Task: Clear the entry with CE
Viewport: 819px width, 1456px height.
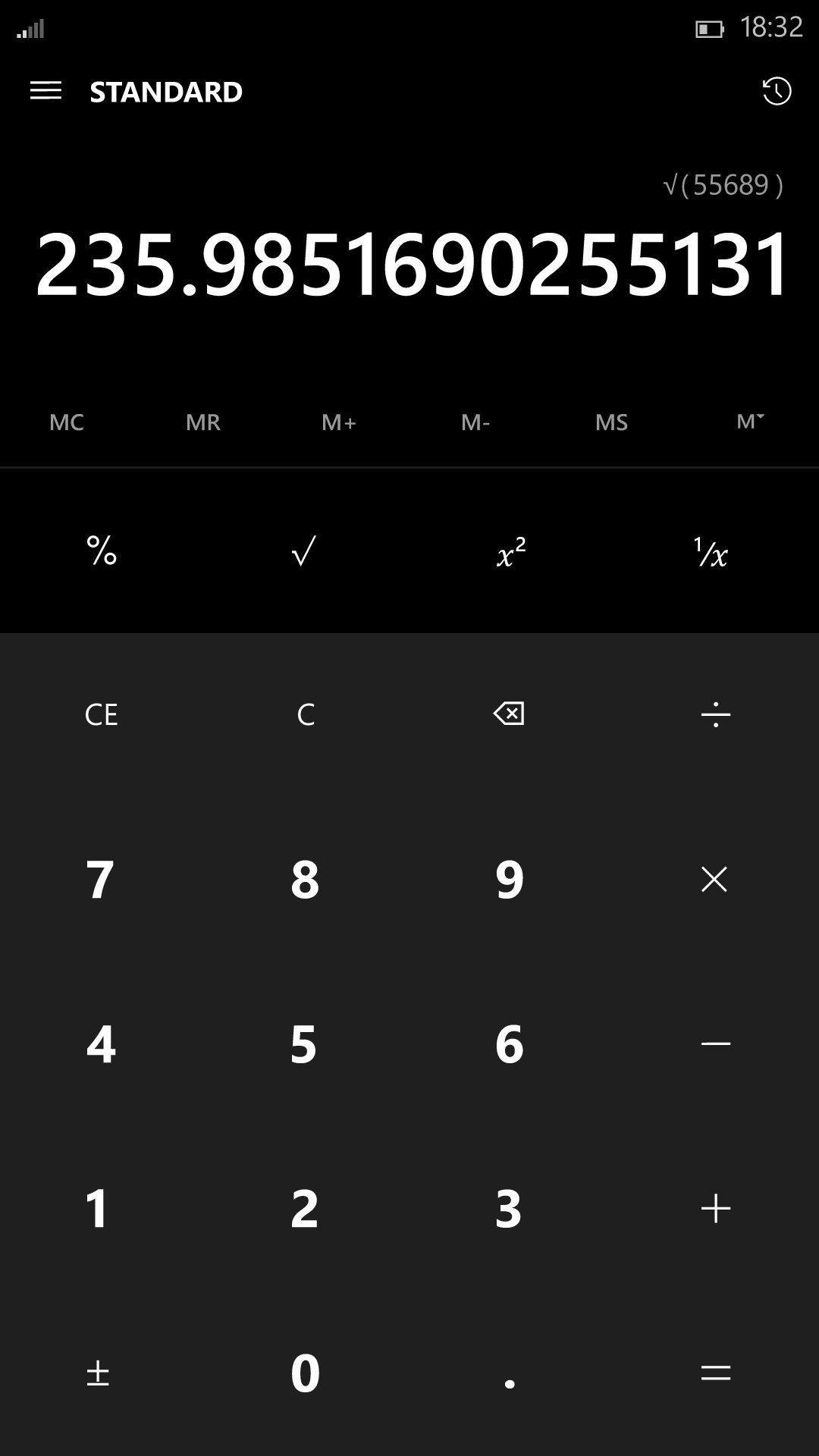Action: (x=102, y=714)
